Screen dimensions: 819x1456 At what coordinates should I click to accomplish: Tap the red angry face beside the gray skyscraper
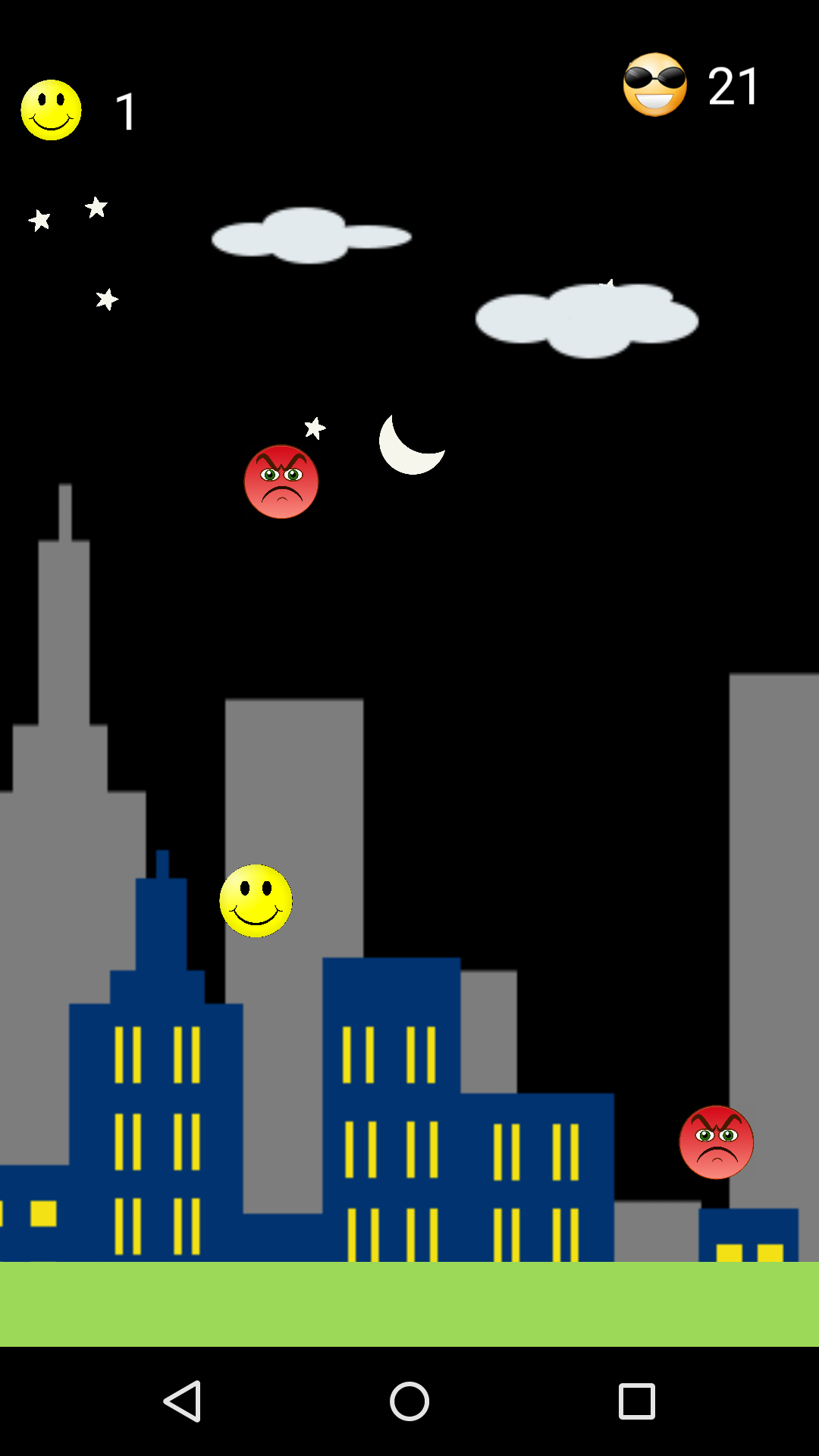pyautogui.click(x=716, y=1143)
